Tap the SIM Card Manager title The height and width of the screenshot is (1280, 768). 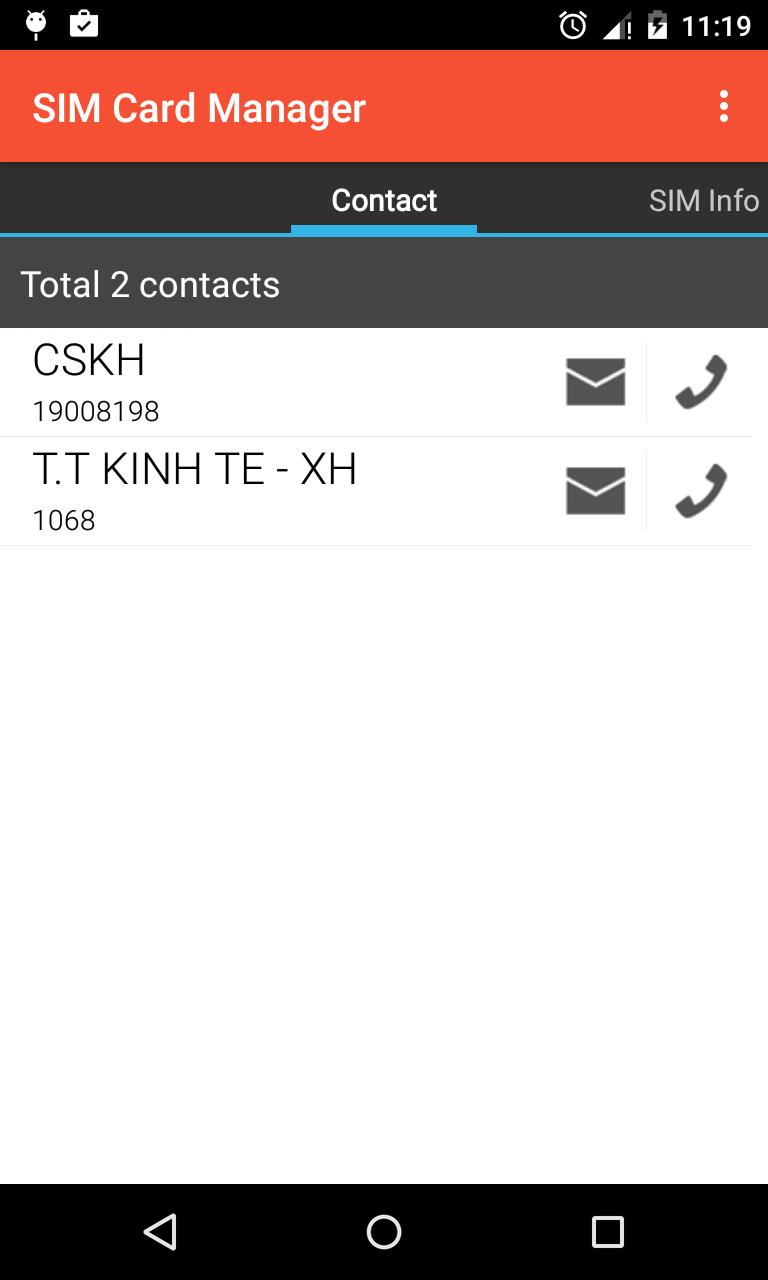(x=198, y=106)
